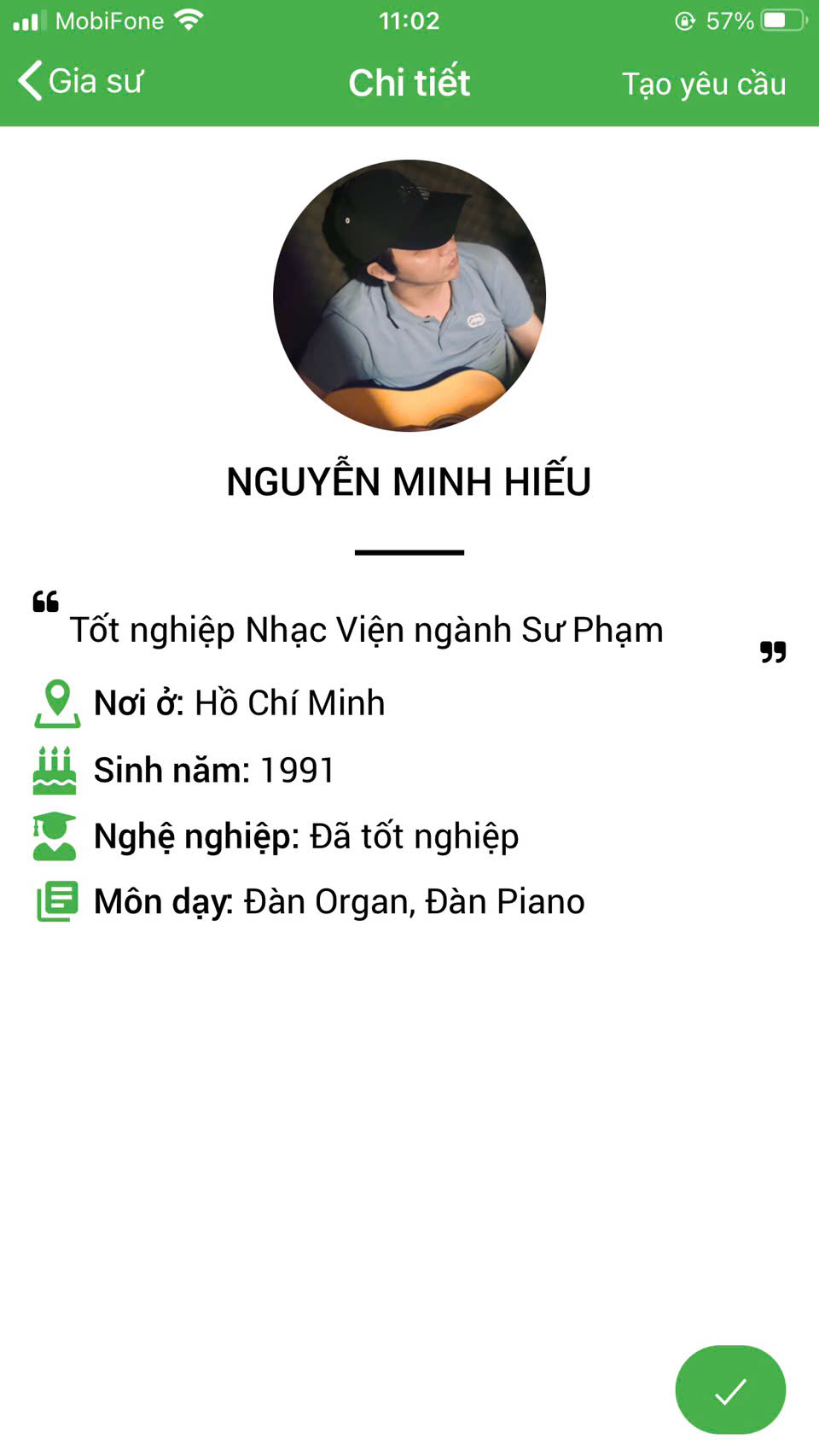Tap Tạo yêu cầu in the header
Viewport: 819px width, 1456px height.
(704, 84)
